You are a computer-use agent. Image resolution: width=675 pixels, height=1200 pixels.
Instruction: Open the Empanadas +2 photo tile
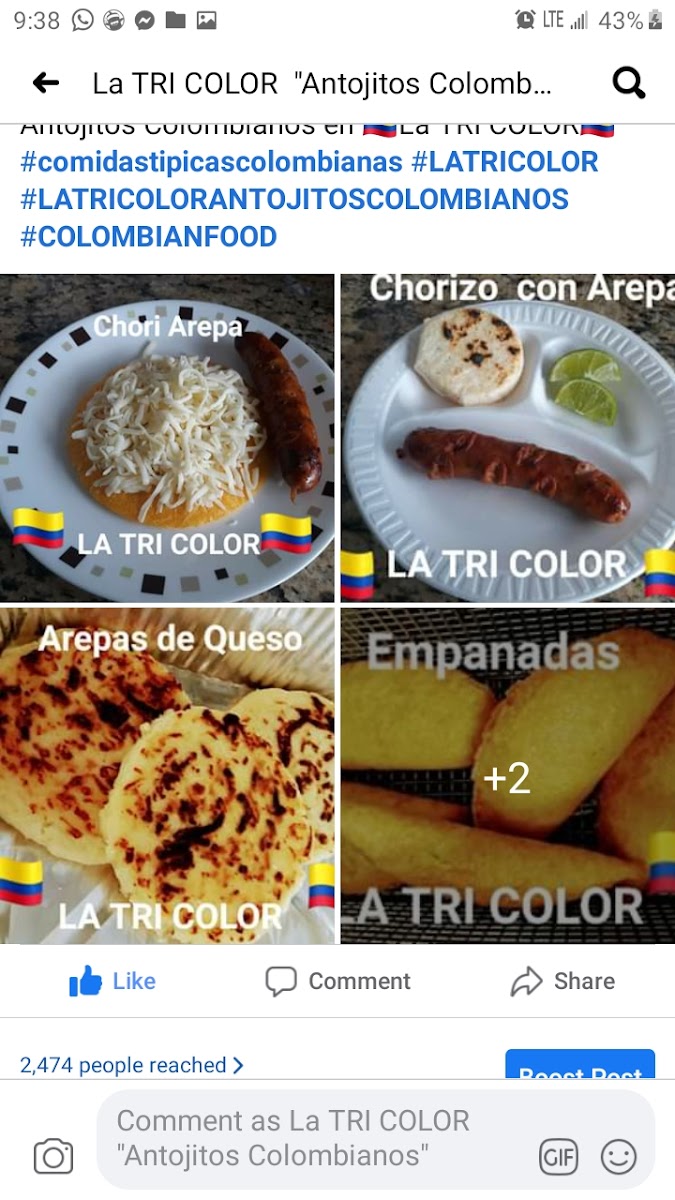507,776
